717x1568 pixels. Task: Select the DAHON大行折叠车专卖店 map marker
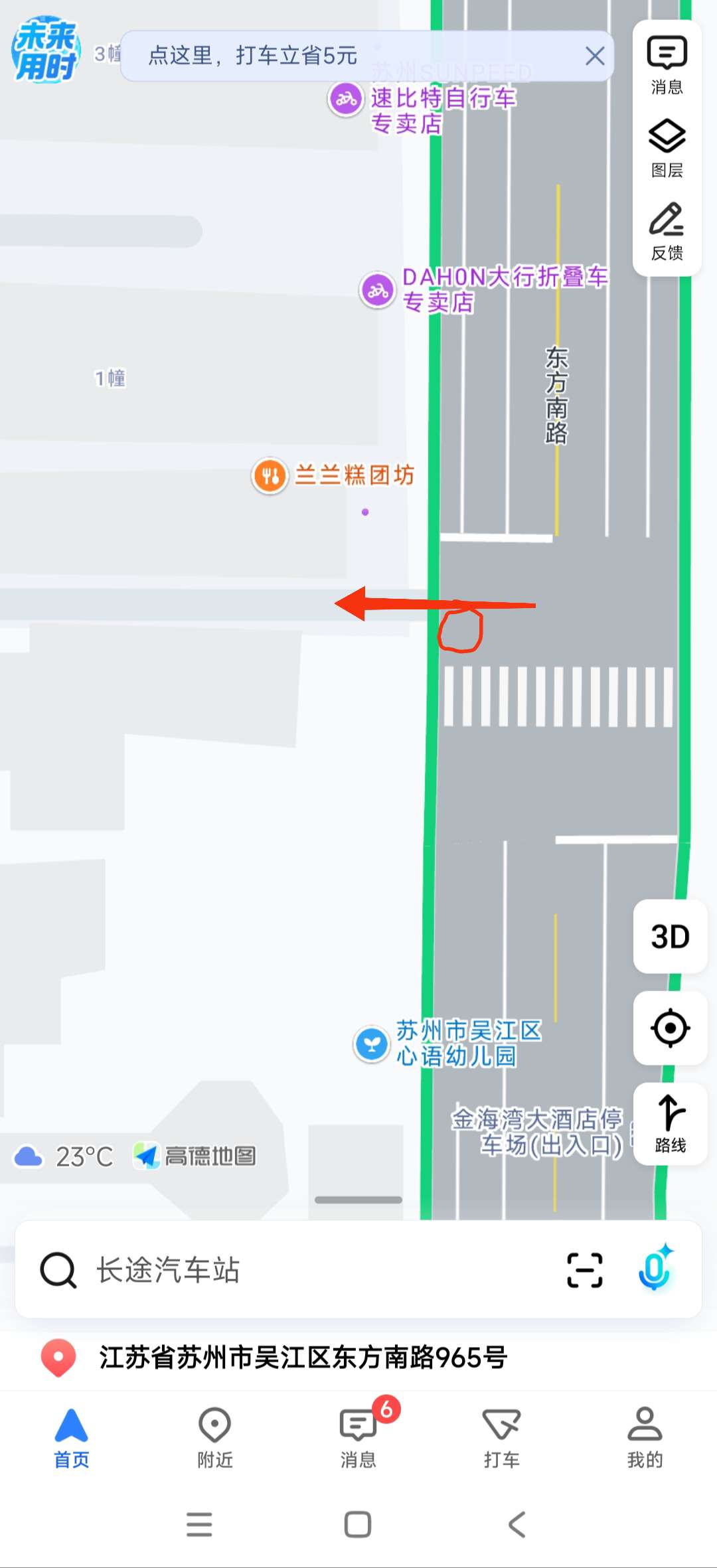(x=377, y=290)
